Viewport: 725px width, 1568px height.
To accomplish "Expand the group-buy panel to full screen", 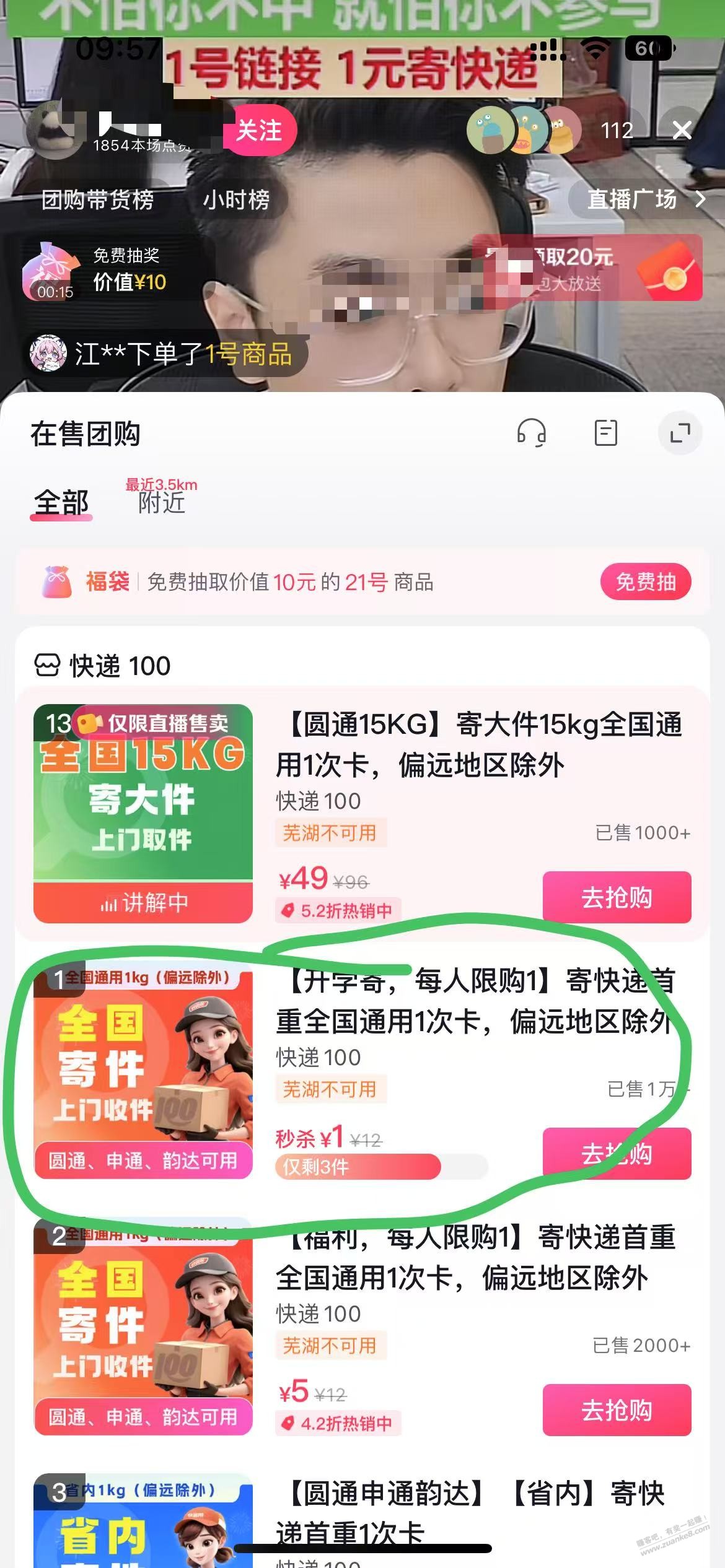I will (680, 432).
